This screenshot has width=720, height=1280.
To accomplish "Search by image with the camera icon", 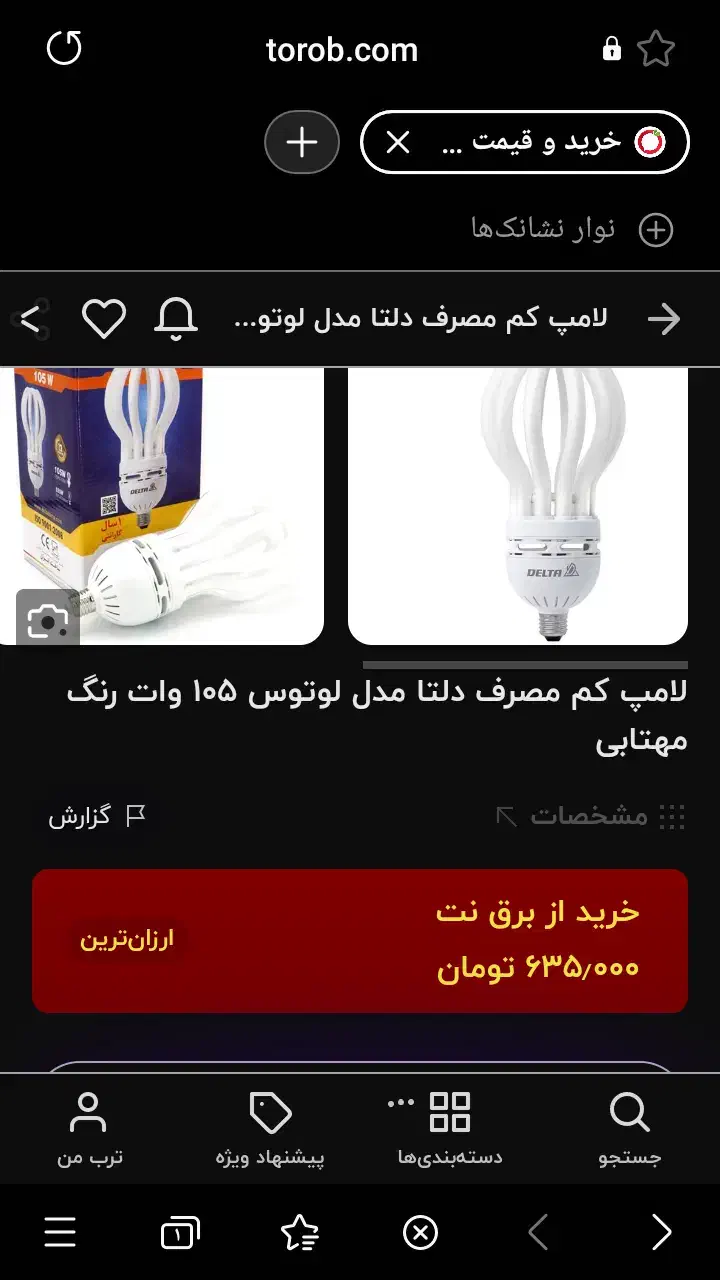I will coord(47,621).
